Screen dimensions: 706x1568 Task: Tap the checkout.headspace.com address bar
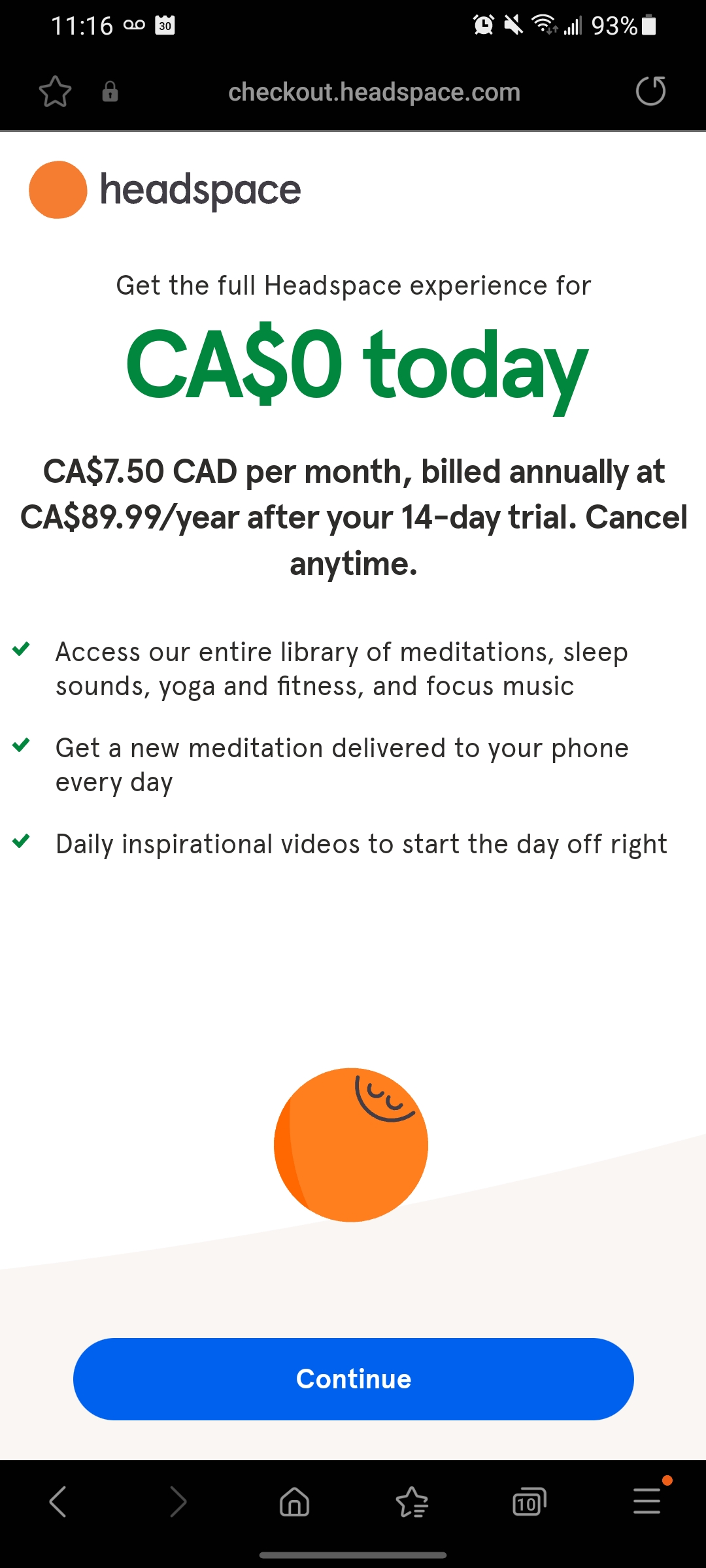373,91
